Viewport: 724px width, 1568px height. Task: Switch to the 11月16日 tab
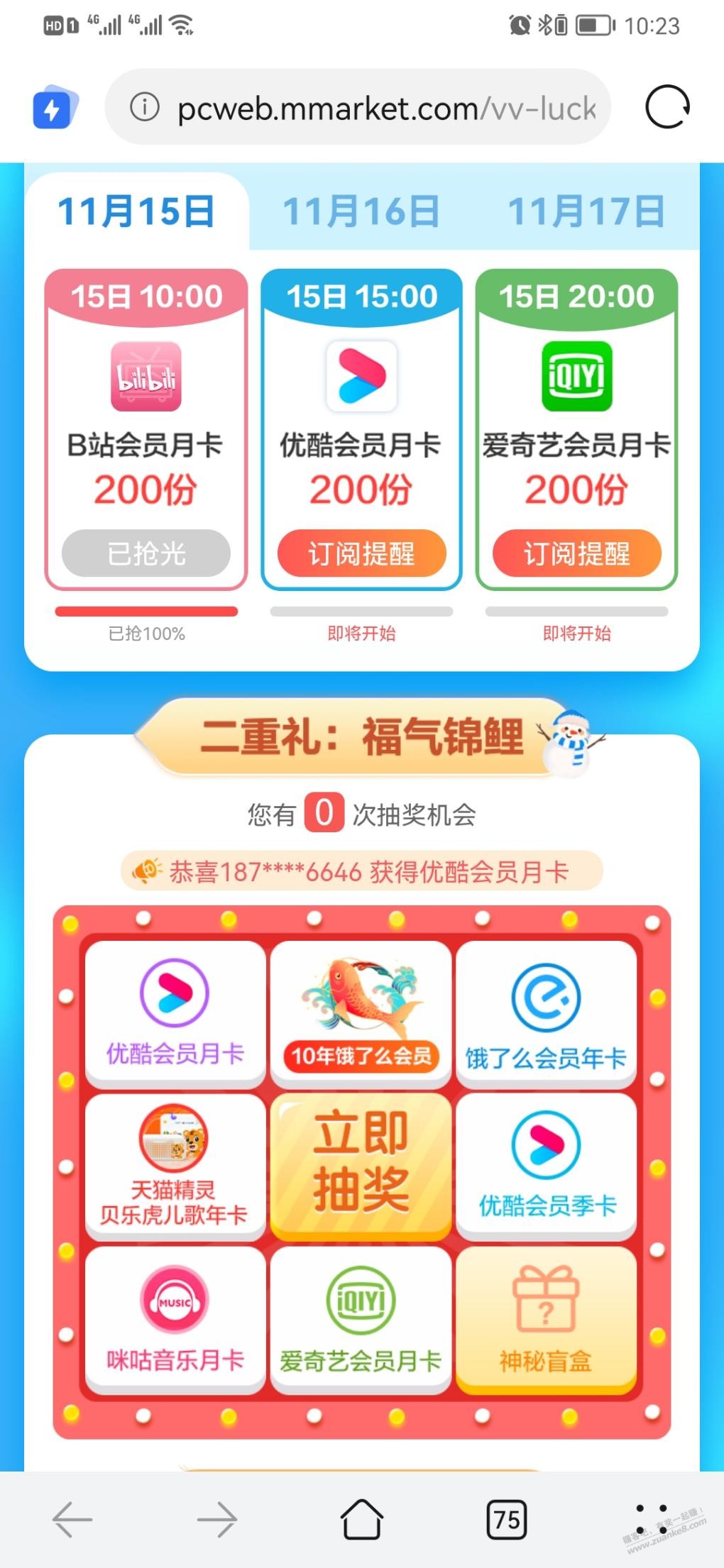(361, 211)
